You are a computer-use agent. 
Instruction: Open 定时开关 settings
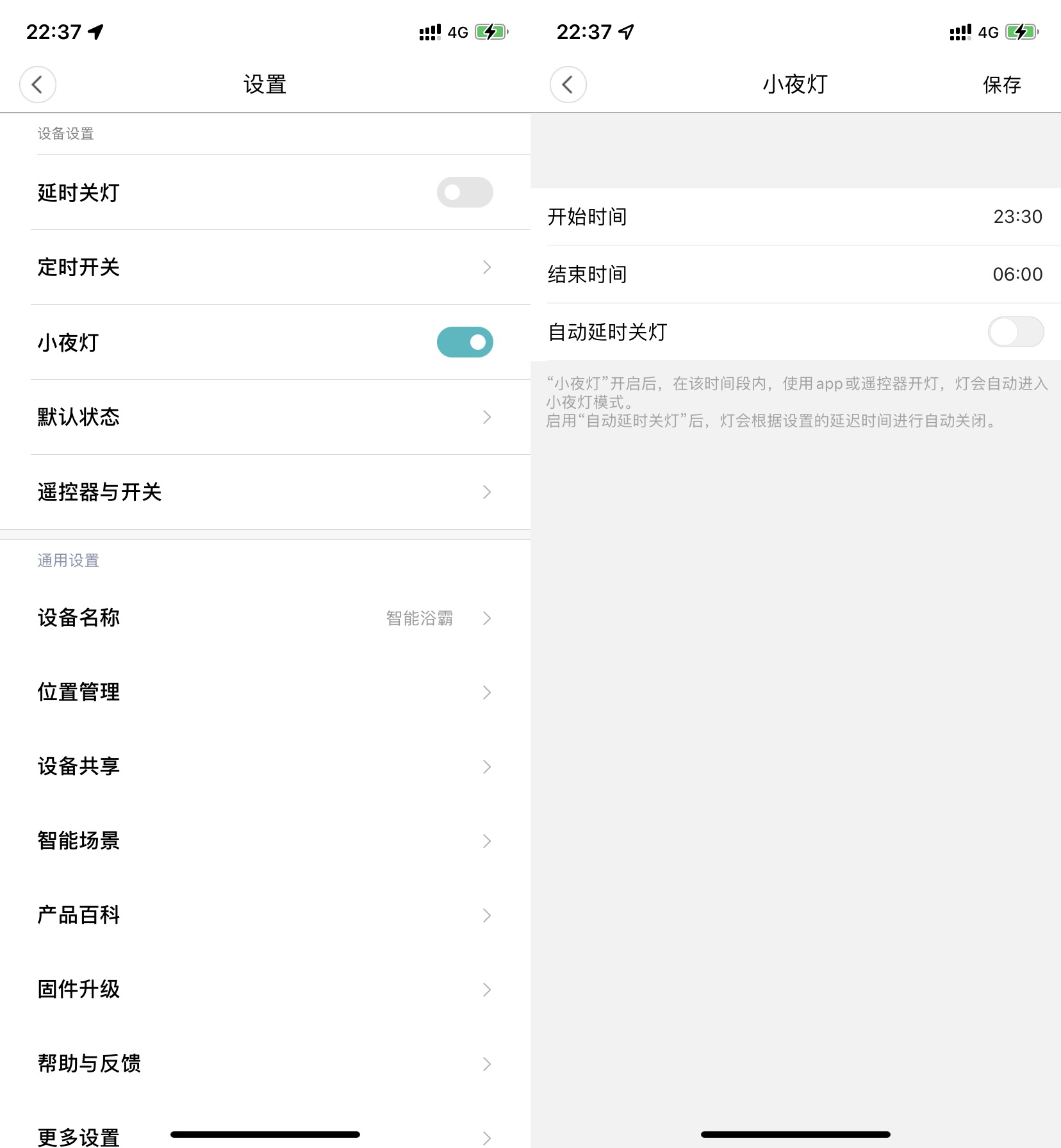pyautogui.click(x=265, y=268)
